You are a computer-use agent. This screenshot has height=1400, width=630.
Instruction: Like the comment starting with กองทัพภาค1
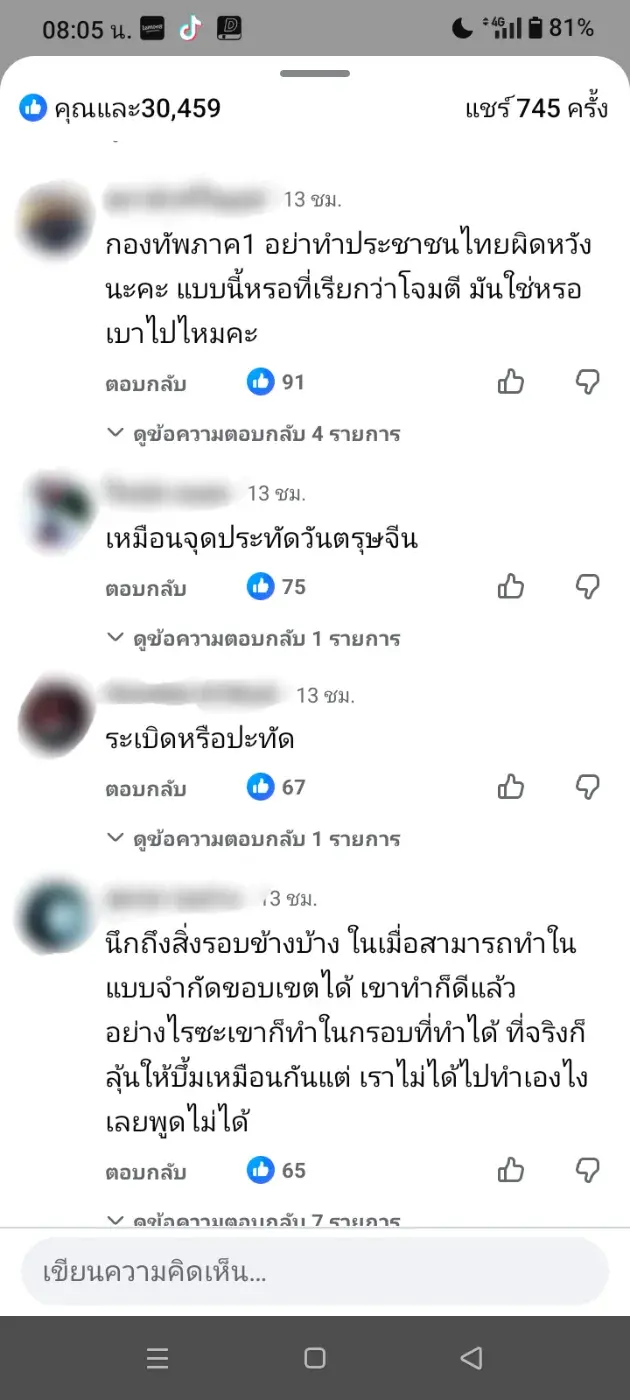(x=511, y=381)
